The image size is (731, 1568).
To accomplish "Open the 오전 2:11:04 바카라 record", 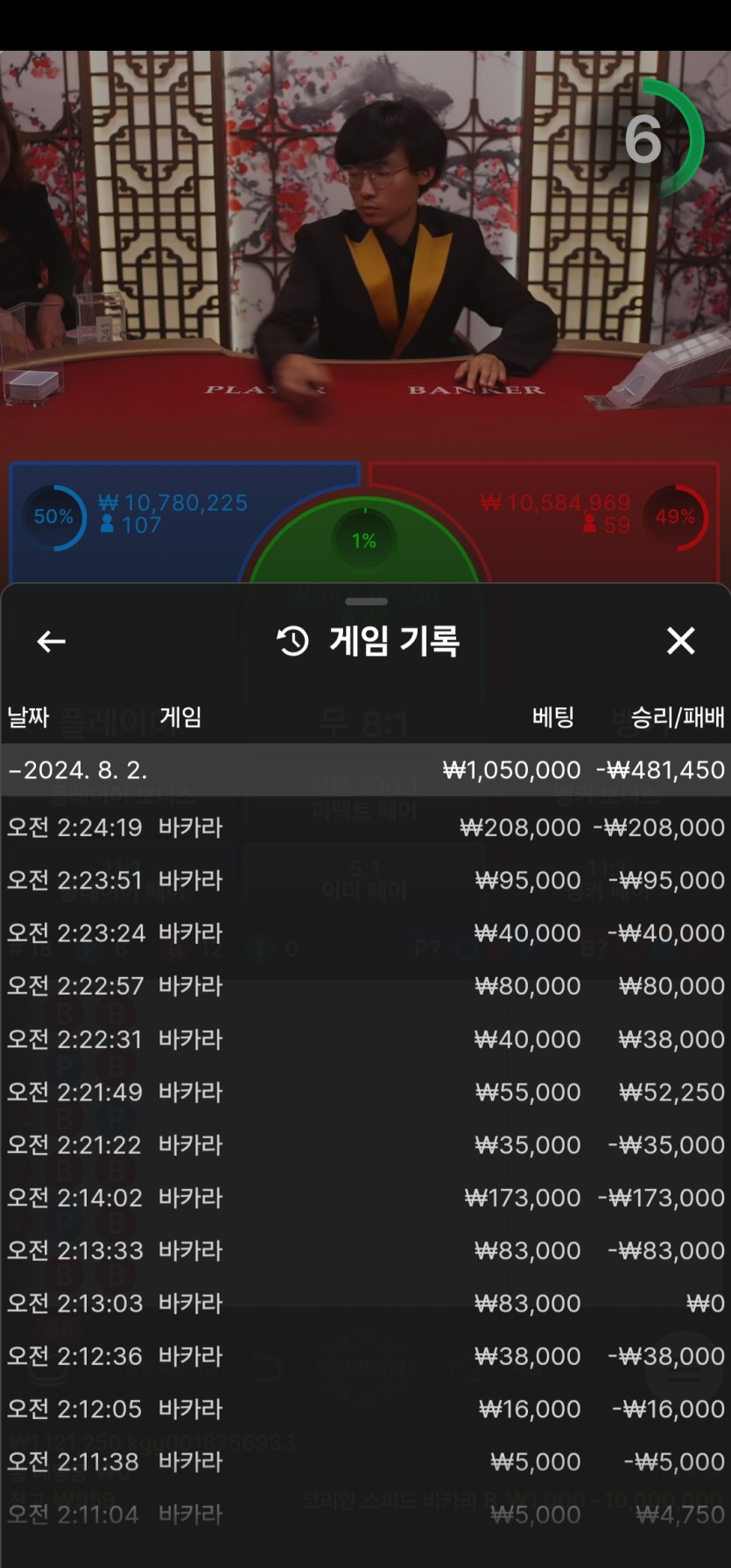I will tap(366, 1515).
